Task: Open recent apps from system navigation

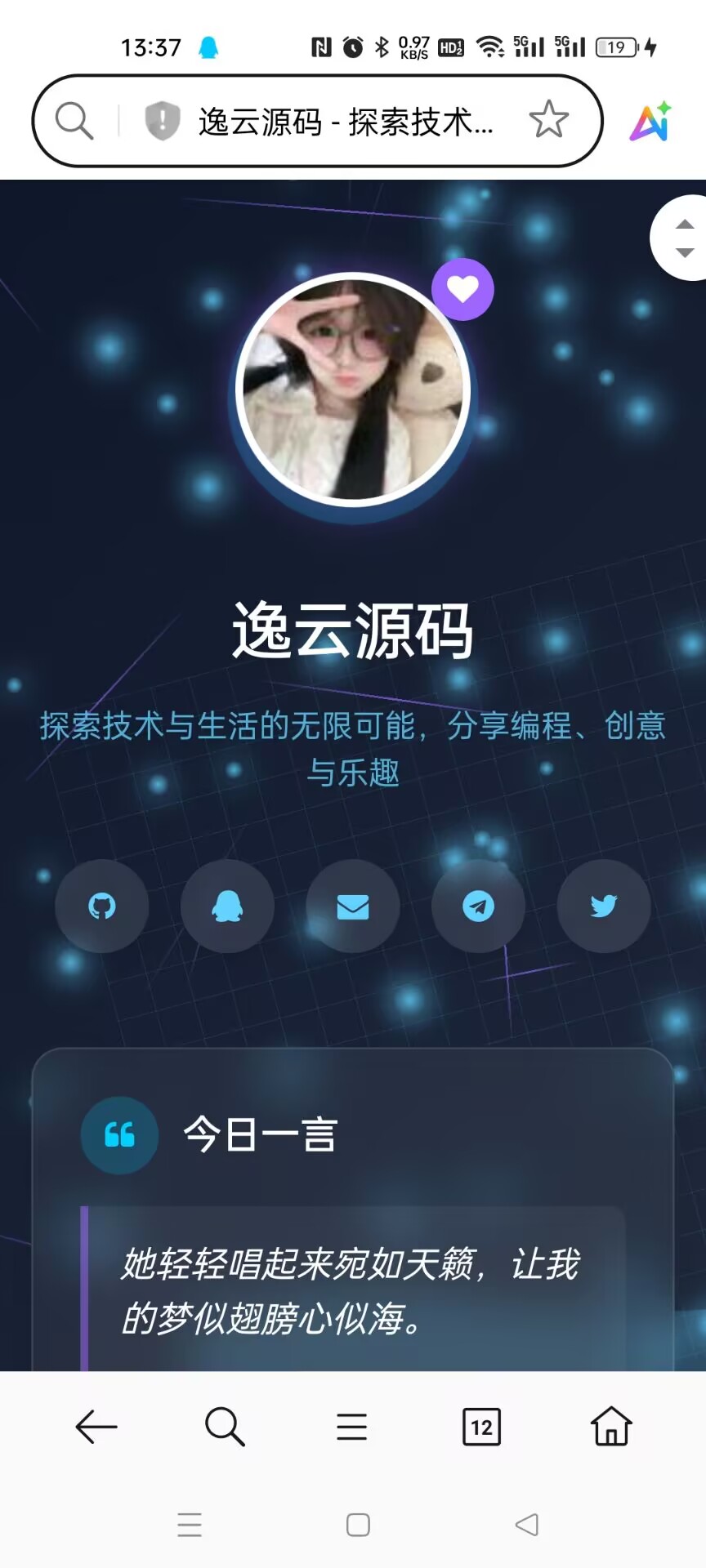Action: pyautogui.click(x=190, y=1525)
